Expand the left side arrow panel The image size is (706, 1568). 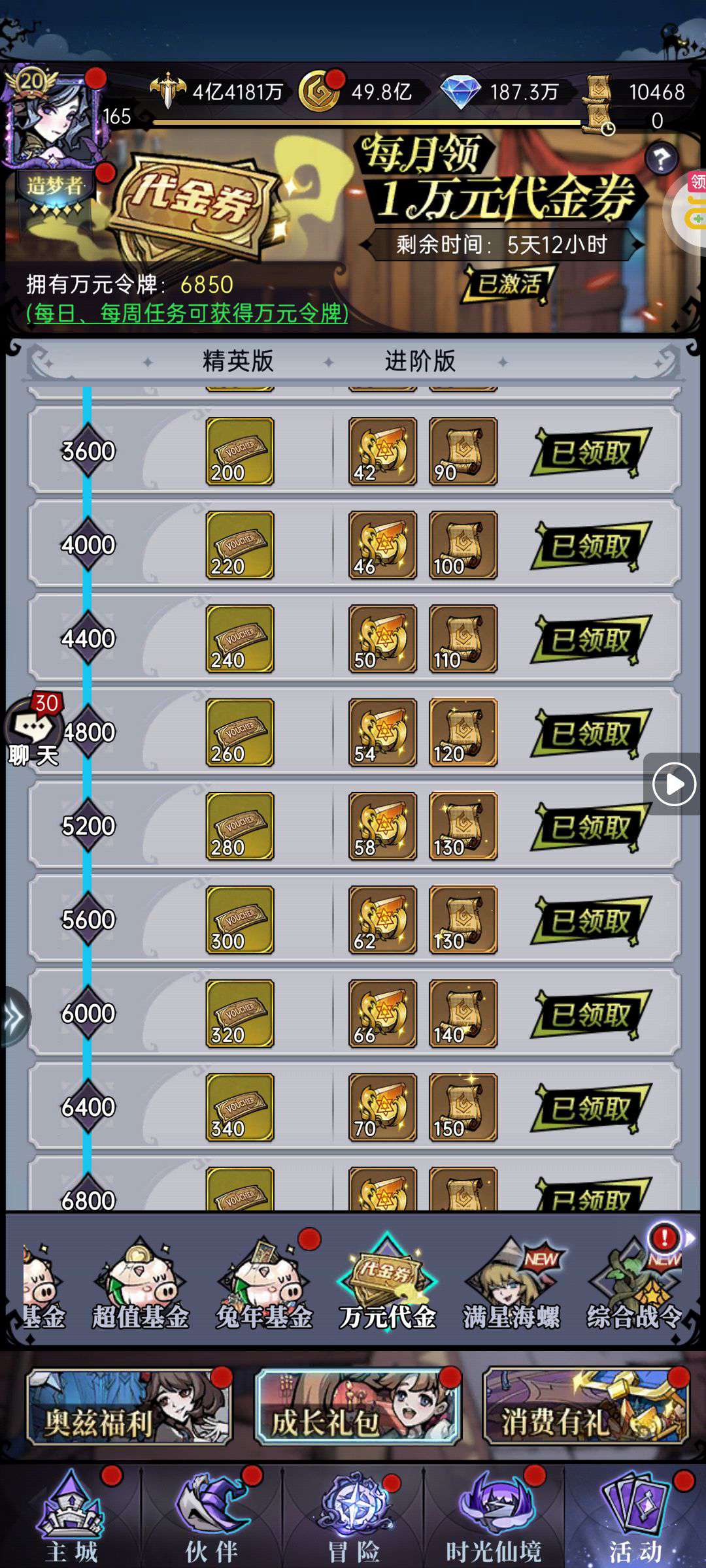(x=13, y=1017)
